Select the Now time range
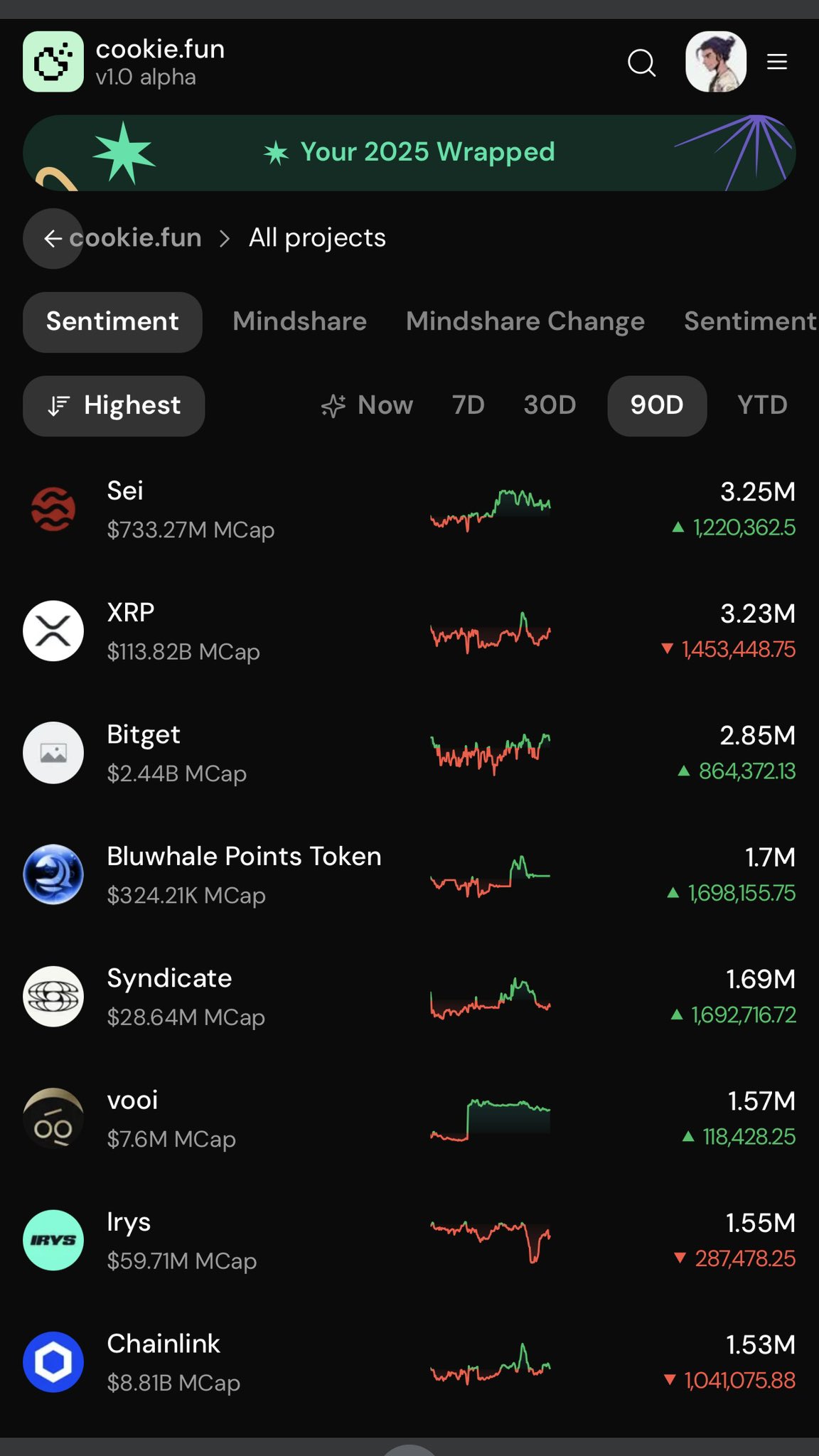 (x=367, y=405)
